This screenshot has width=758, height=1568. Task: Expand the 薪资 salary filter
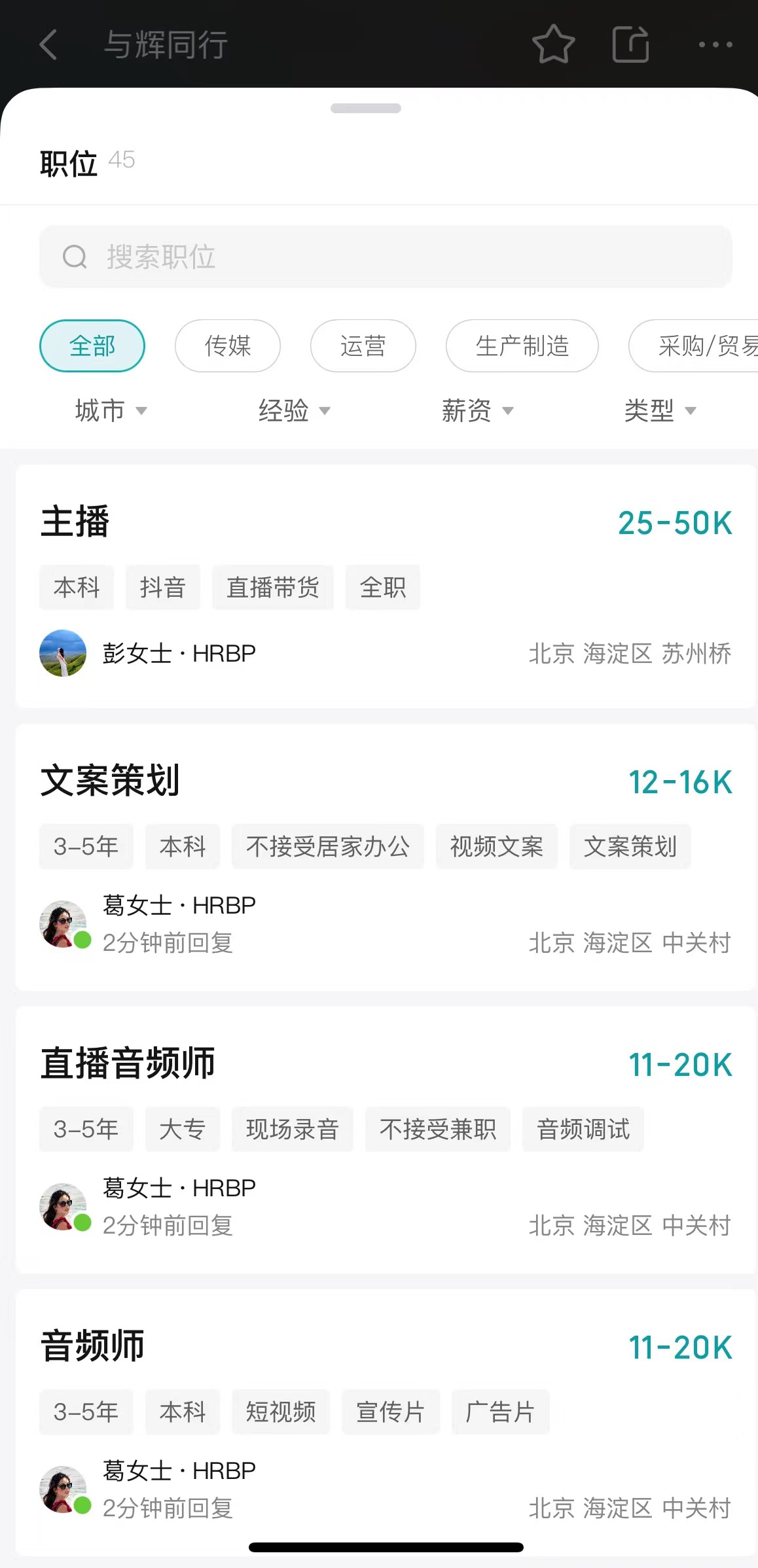(477, 411)
